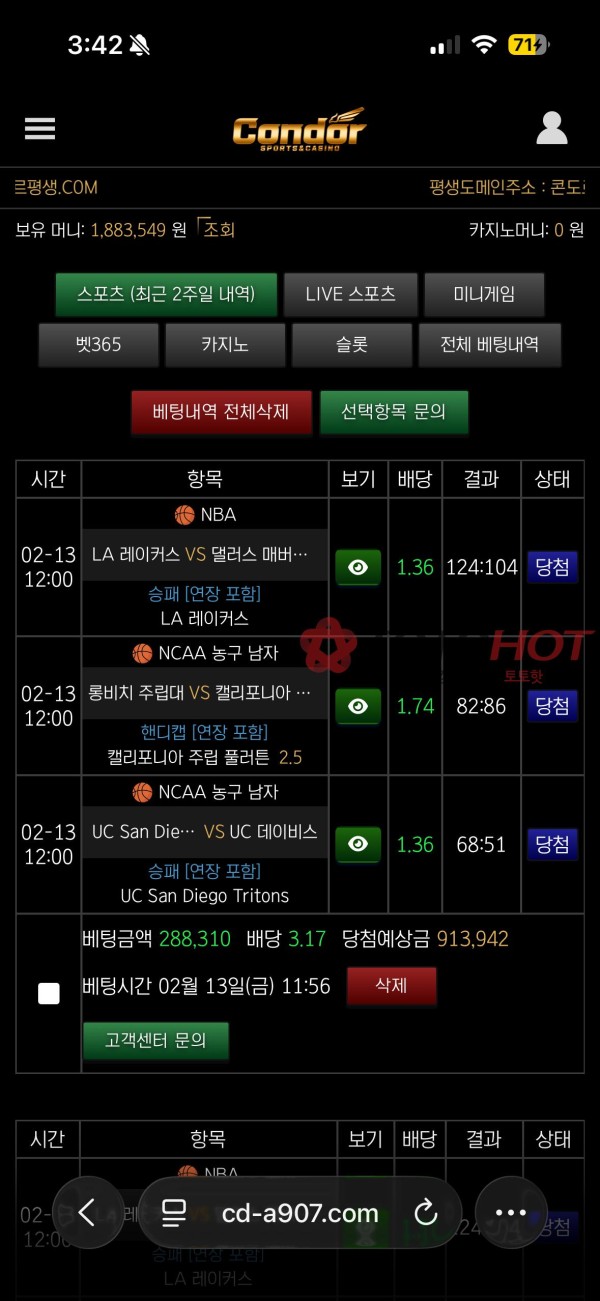Select the 스포츠 (최근 2주일 내역) tab
Screen dimensions: 600x1301
[x=166, y=294]
